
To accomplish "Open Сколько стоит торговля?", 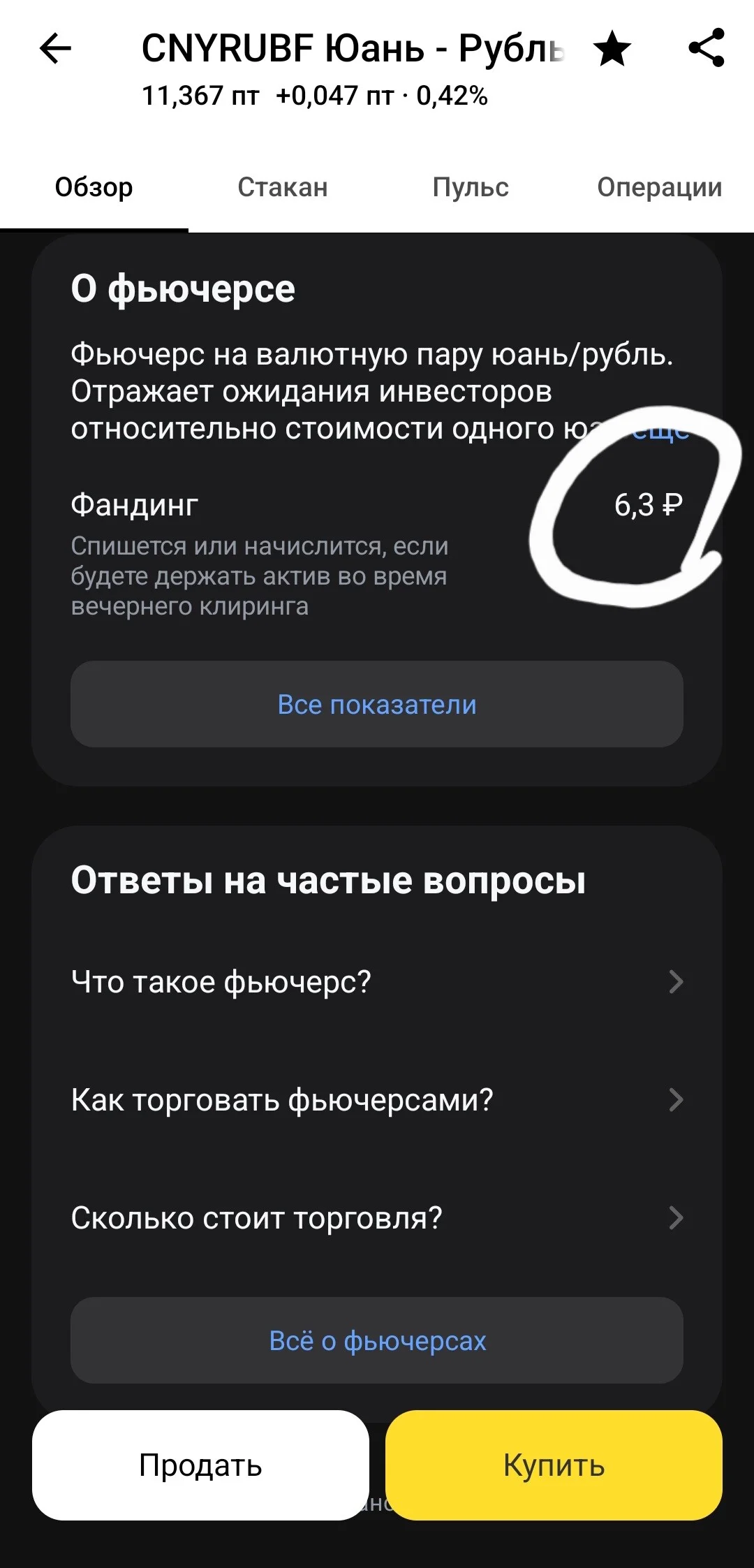I will click(x=377, y=1217).
